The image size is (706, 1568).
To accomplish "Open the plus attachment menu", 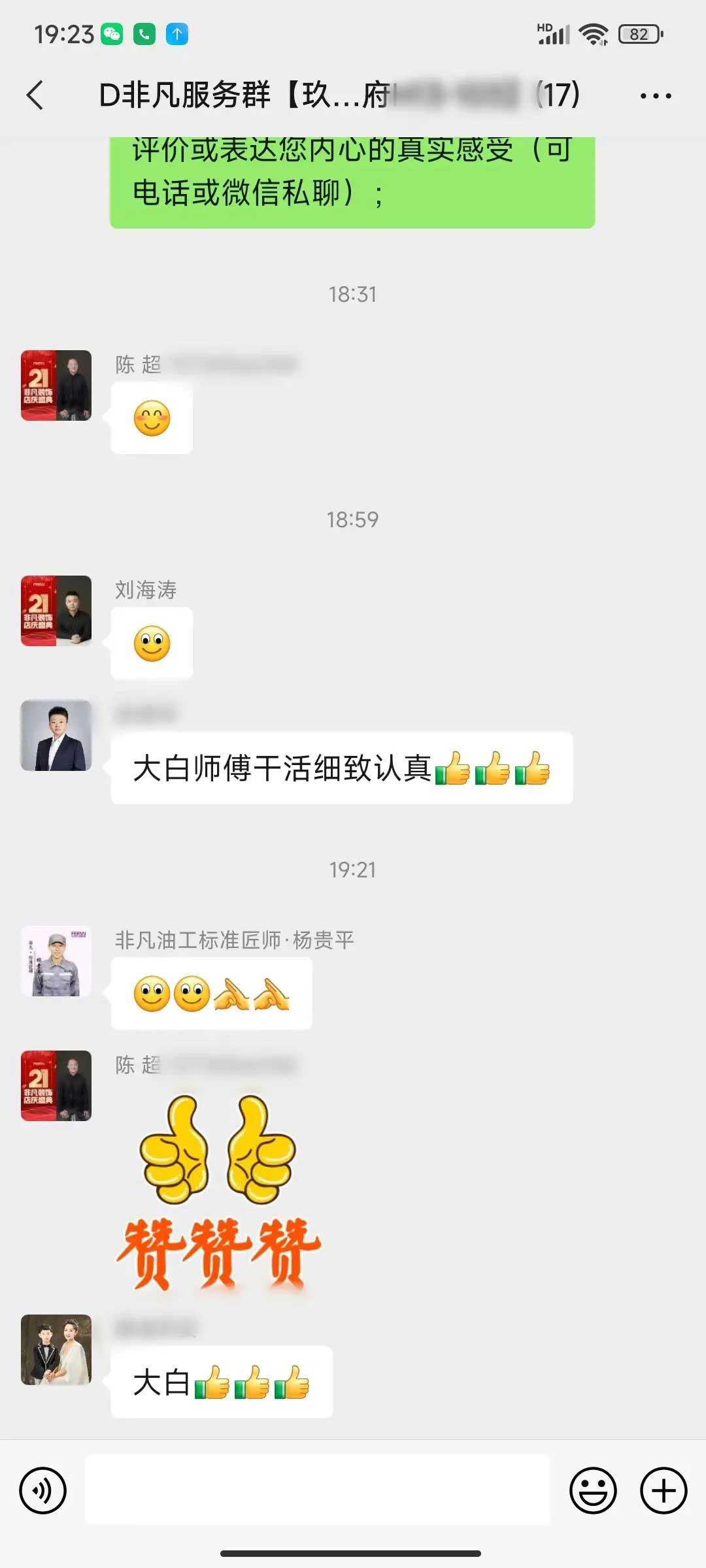I will 663,1490.
